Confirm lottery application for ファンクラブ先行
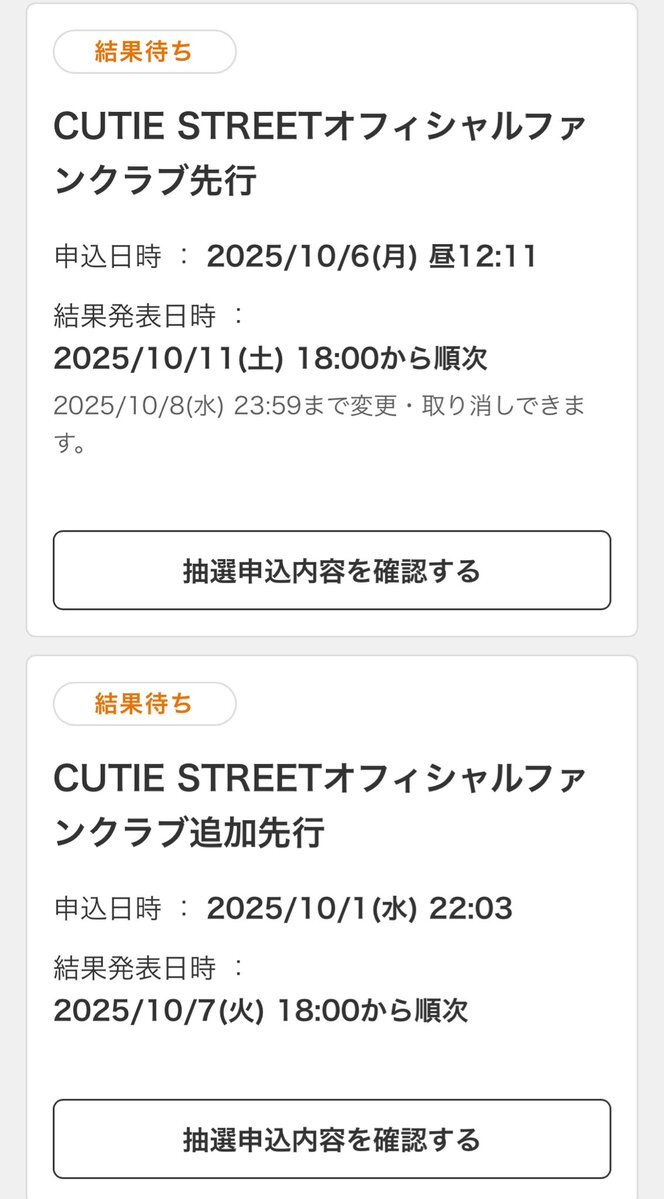 pyautogui.click(x=331, y=571)
